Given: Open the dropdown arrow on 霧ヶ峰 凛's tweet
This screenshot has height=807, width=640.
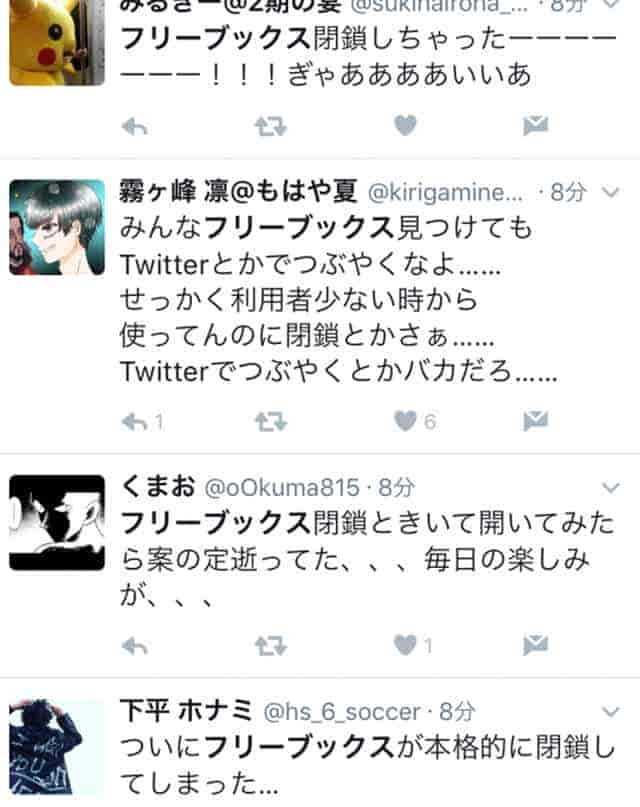Looking at the screenshot, I should coord(610,191).
